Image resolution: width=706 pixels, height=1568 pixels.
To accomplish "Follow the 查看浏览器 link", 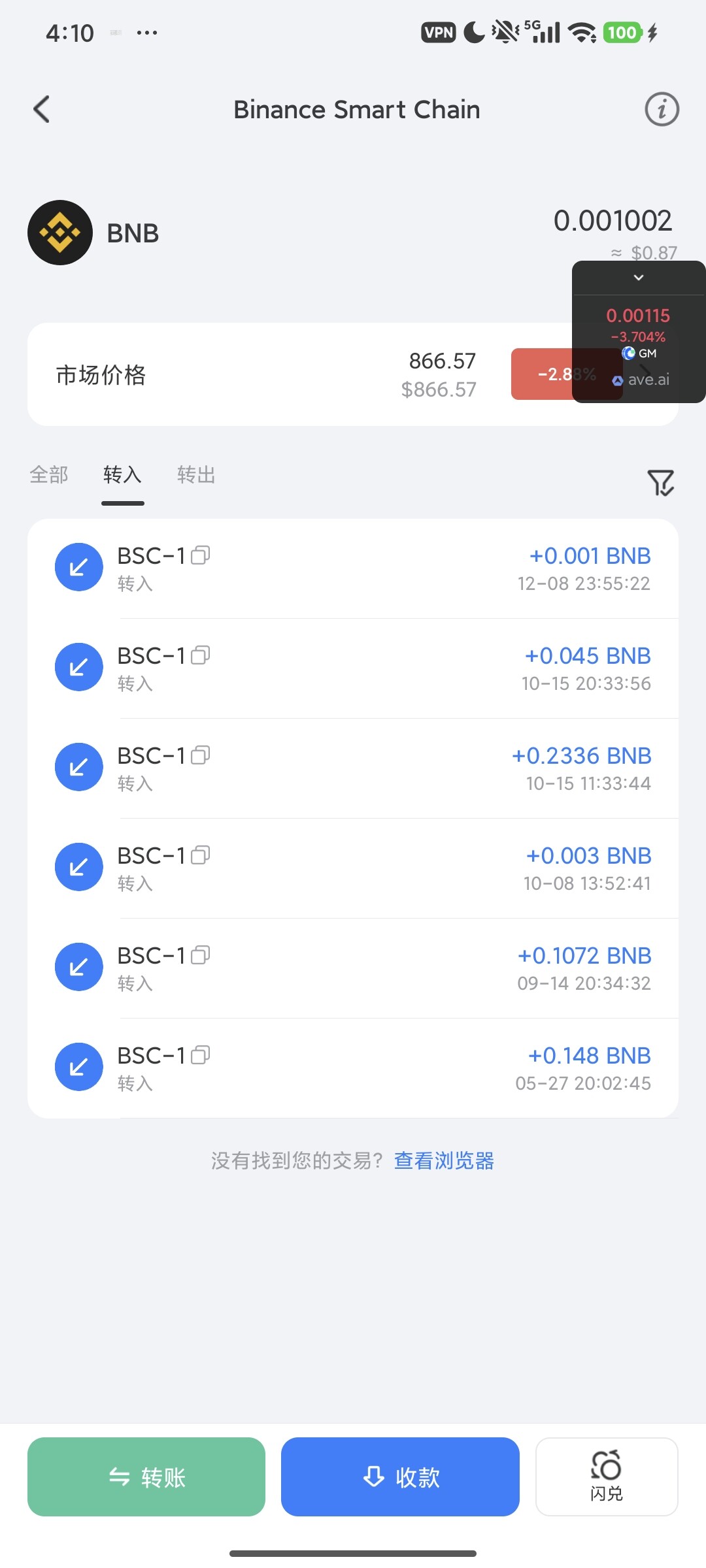I will point(444,1161).
